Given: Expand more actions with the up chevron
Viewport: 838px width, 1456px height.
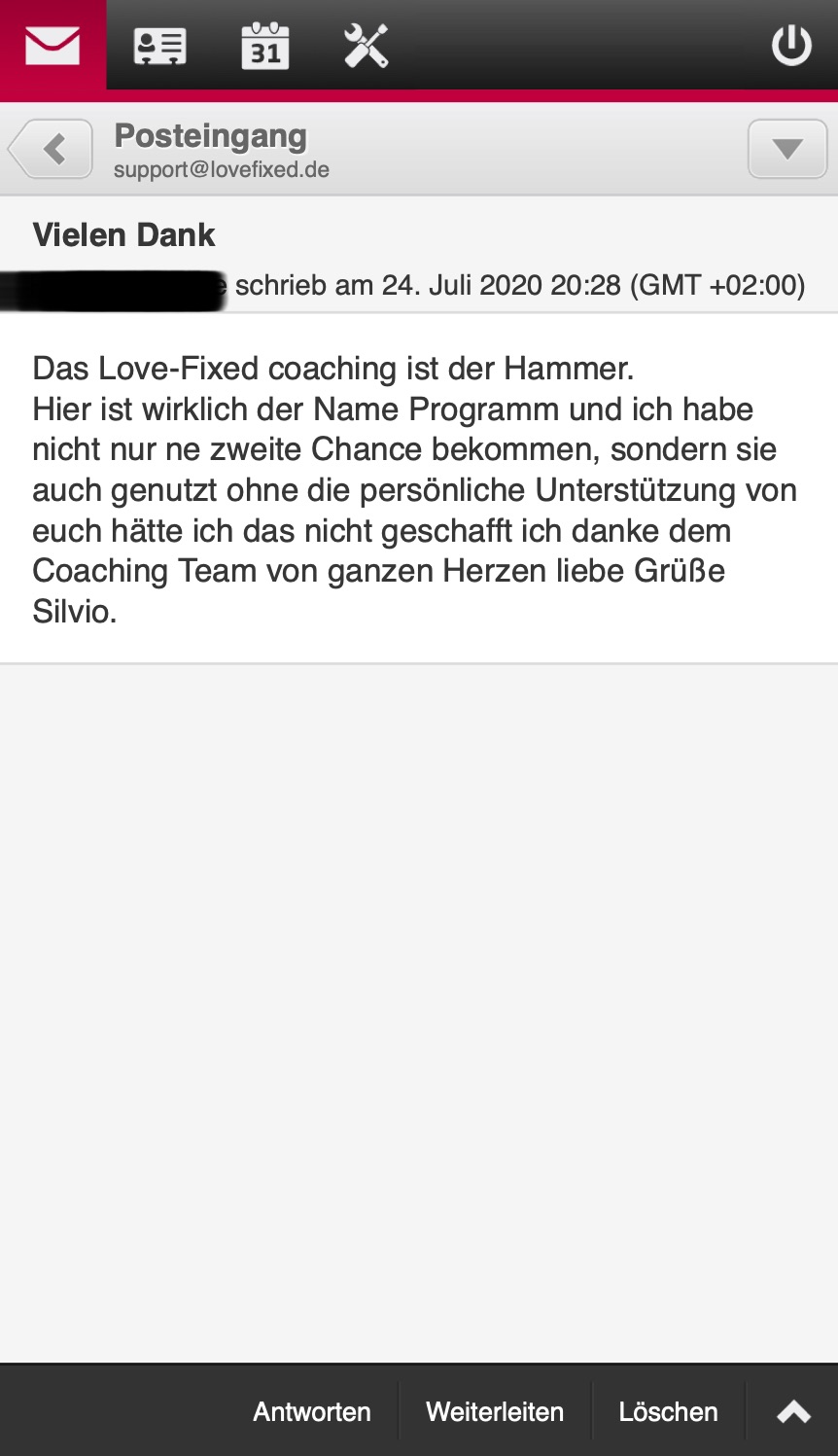Looking at the screenshot, I should point(793,1411).
